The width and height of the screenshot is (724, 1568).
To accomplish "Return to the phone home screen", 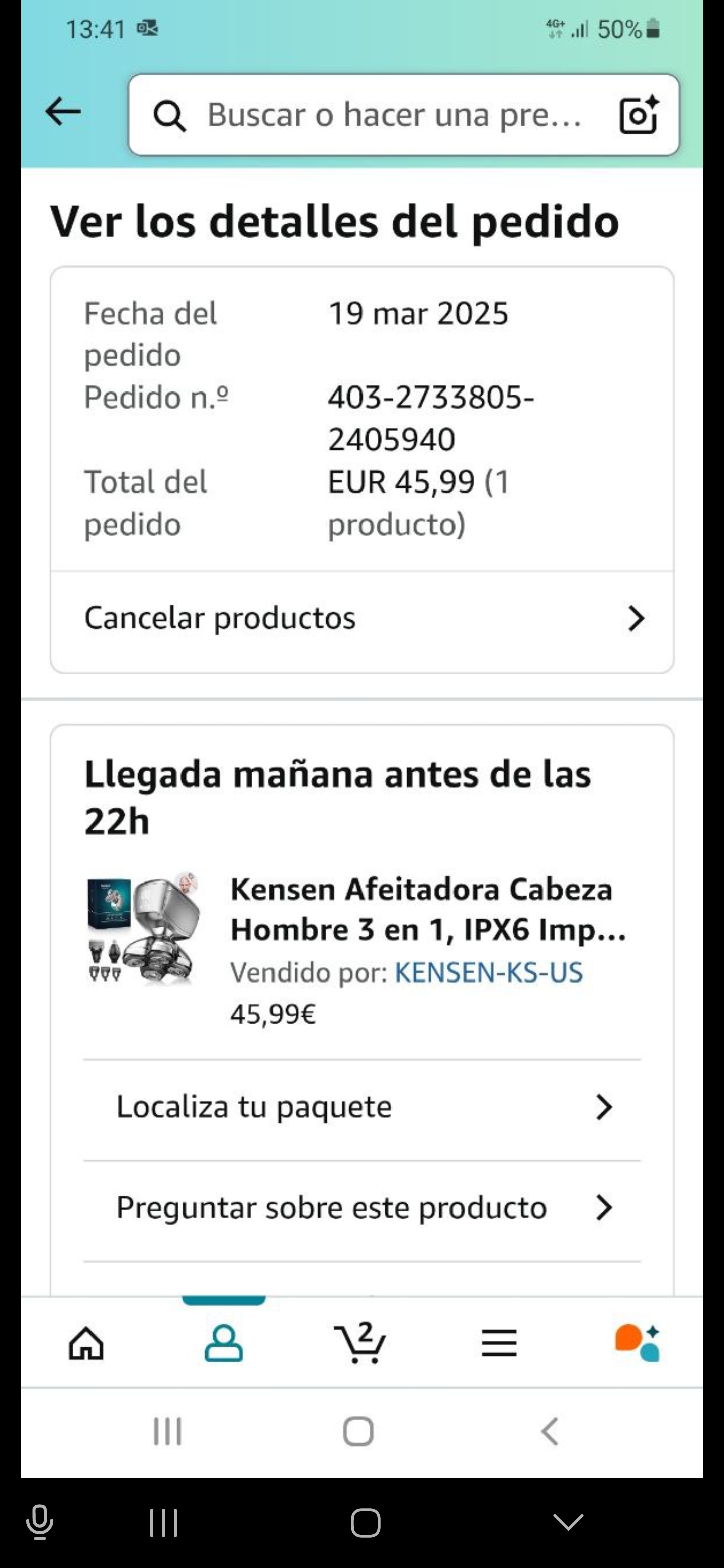I will point(358,1431).
